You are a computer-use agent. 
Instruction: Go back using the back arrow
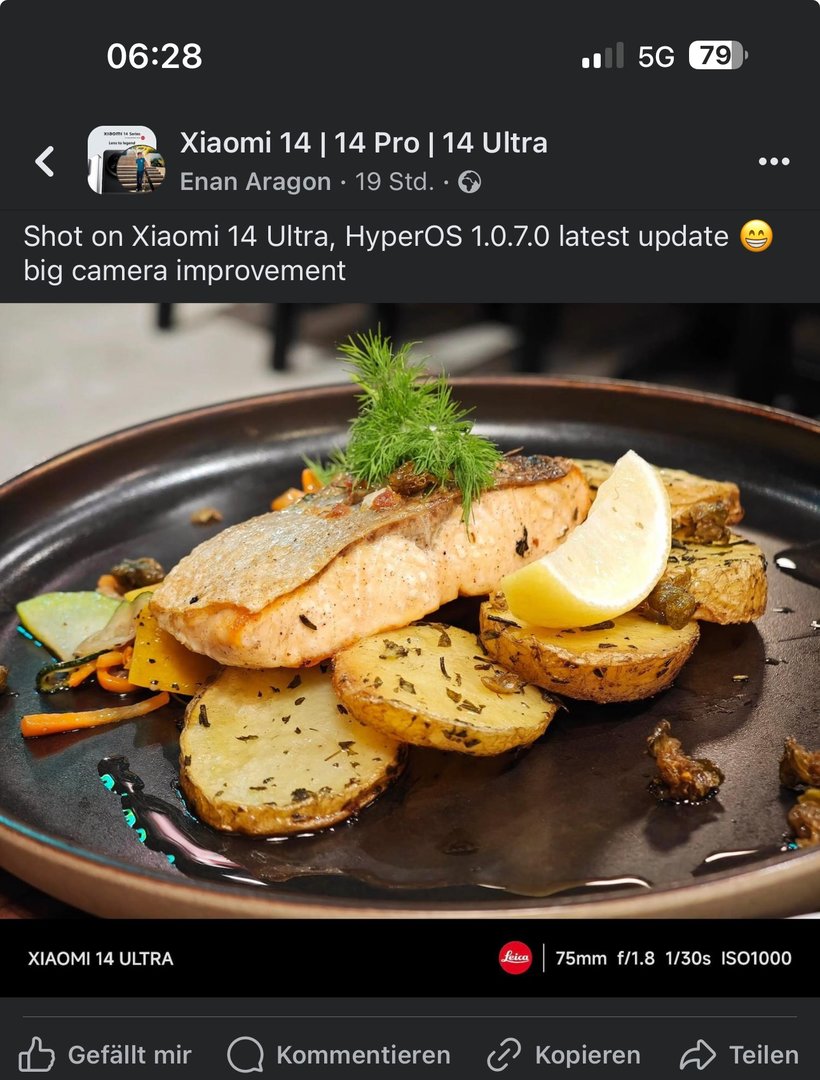[x=45, y=161]
